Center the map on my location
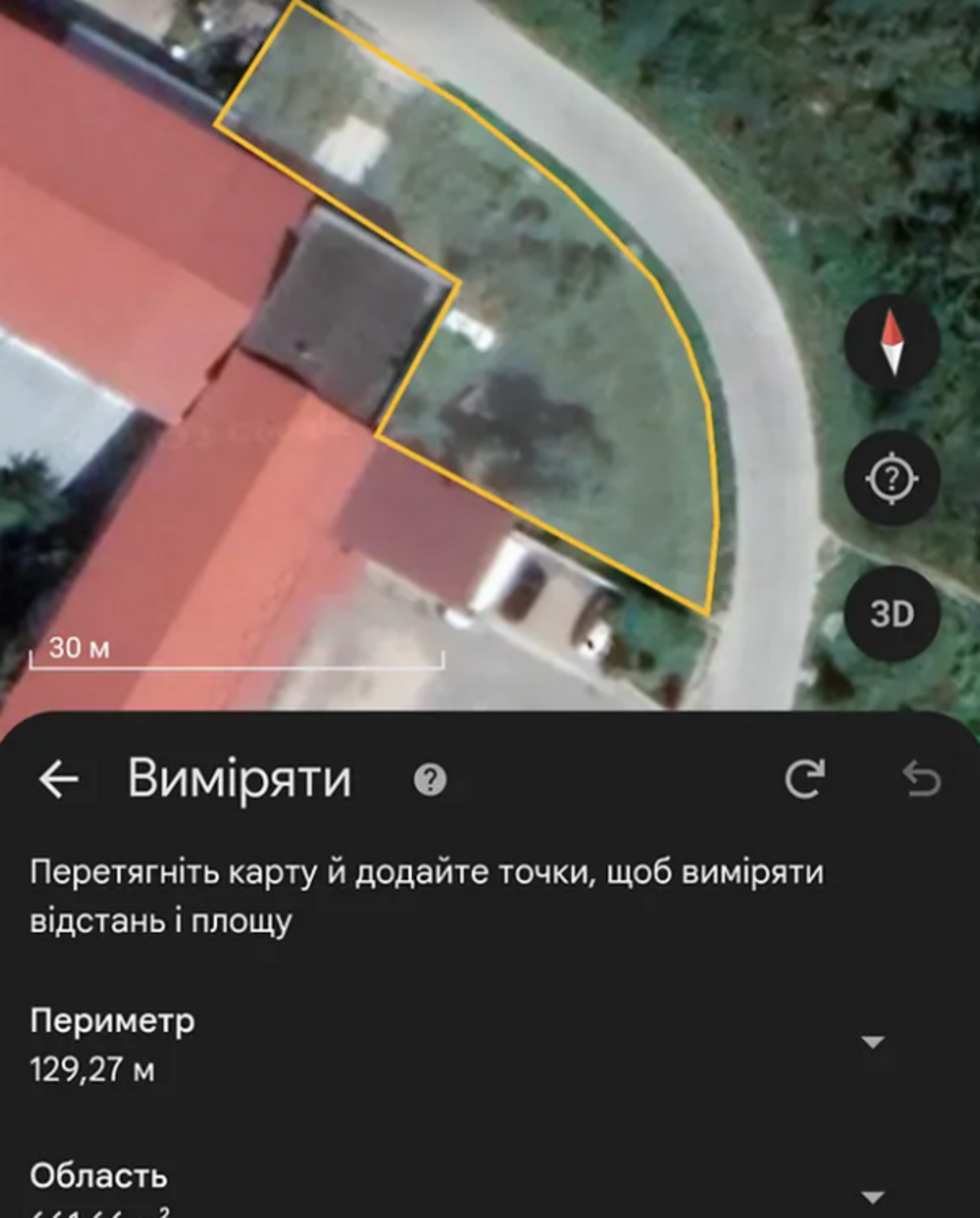Screen dimensions: 980x1218 pos(892,479)
